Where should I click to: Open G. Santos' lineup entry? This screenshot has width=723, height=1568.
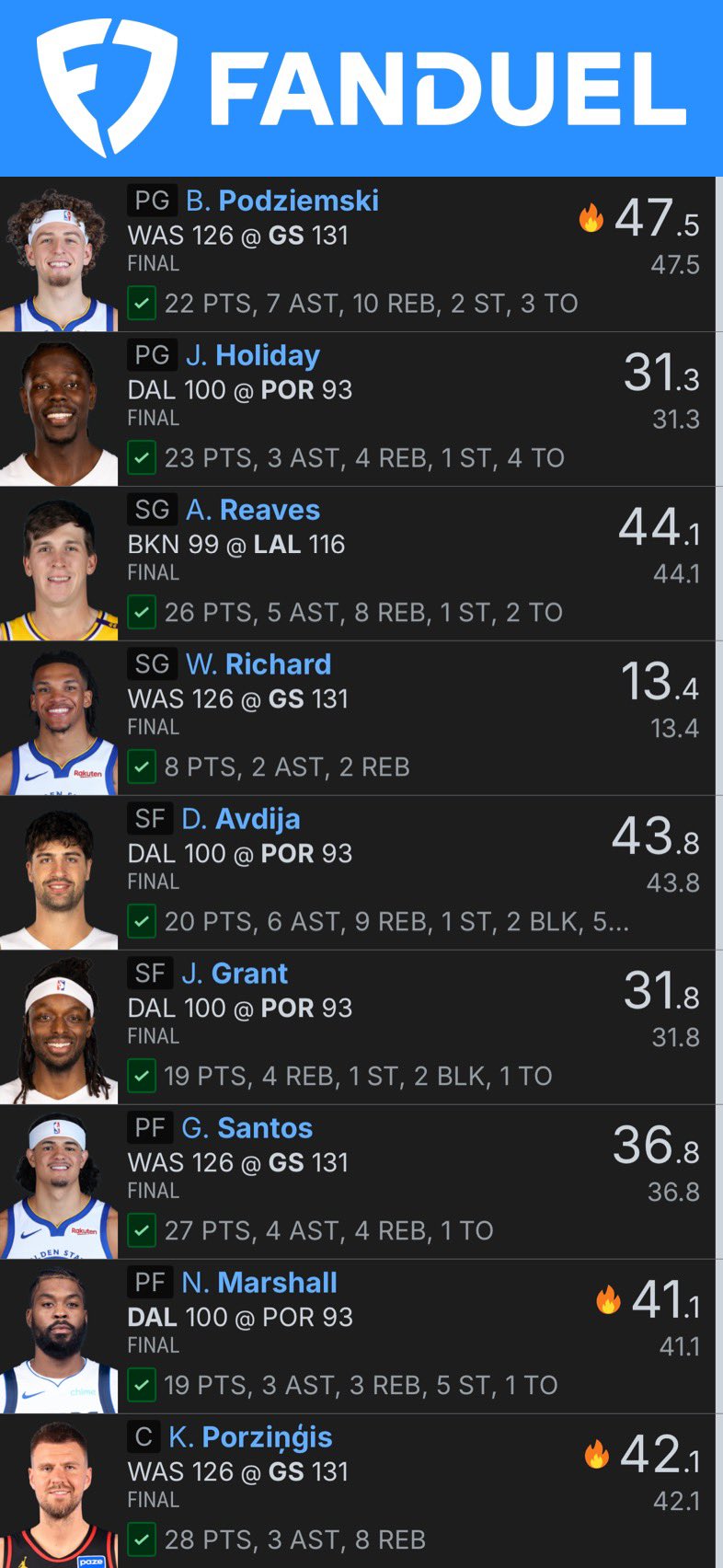pyautogui.click(x=247, y=1129)
